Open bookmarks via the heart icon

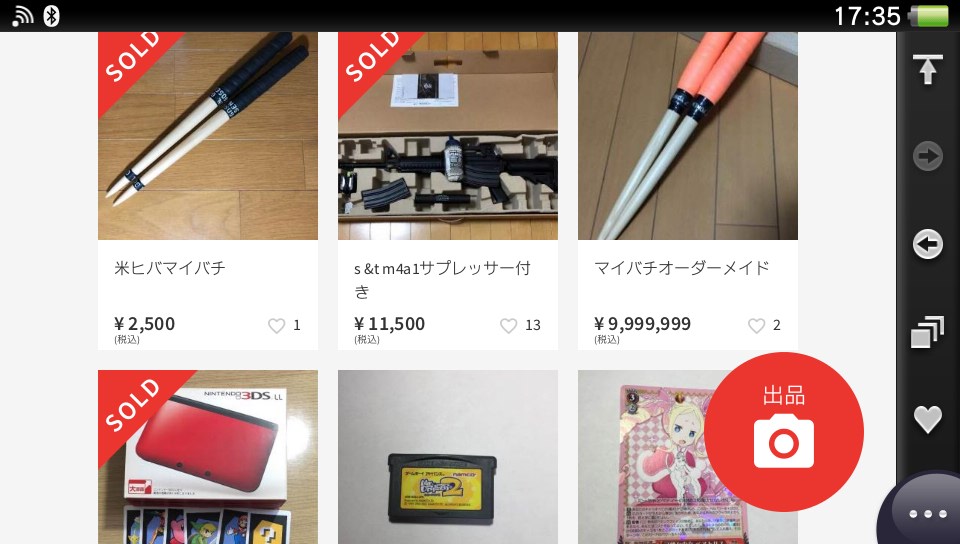[927, 419]
